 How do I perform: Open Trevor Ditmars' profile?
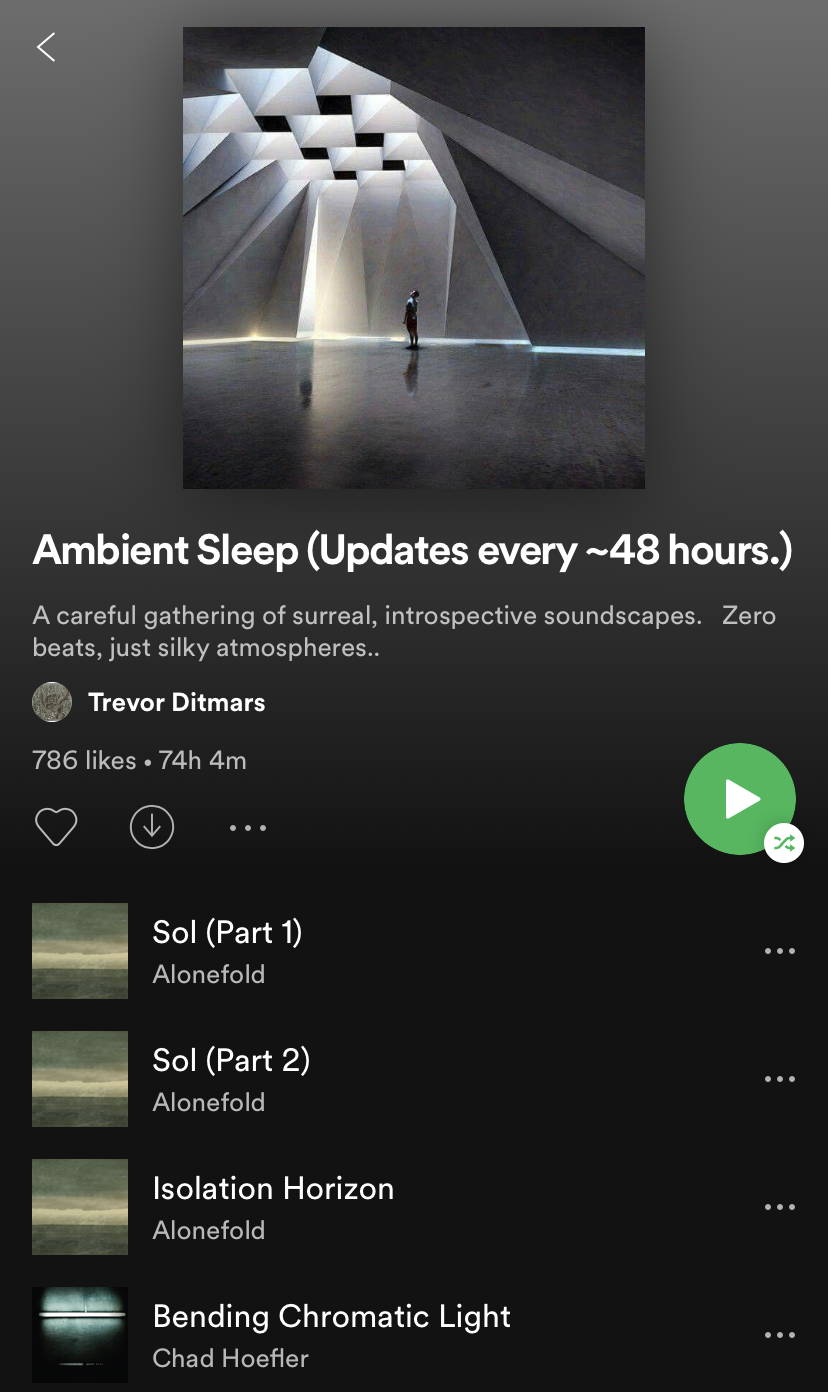pos(149,702)
